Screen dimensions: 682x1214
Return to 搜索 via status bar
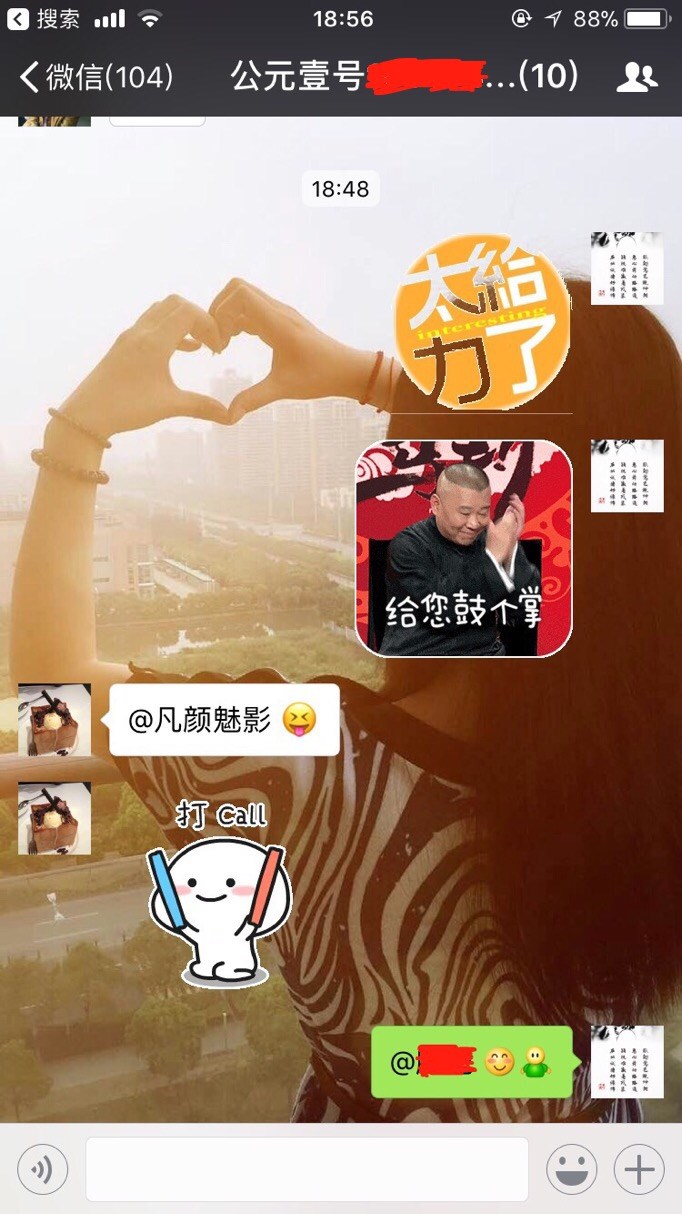click(x=45, y=18)
